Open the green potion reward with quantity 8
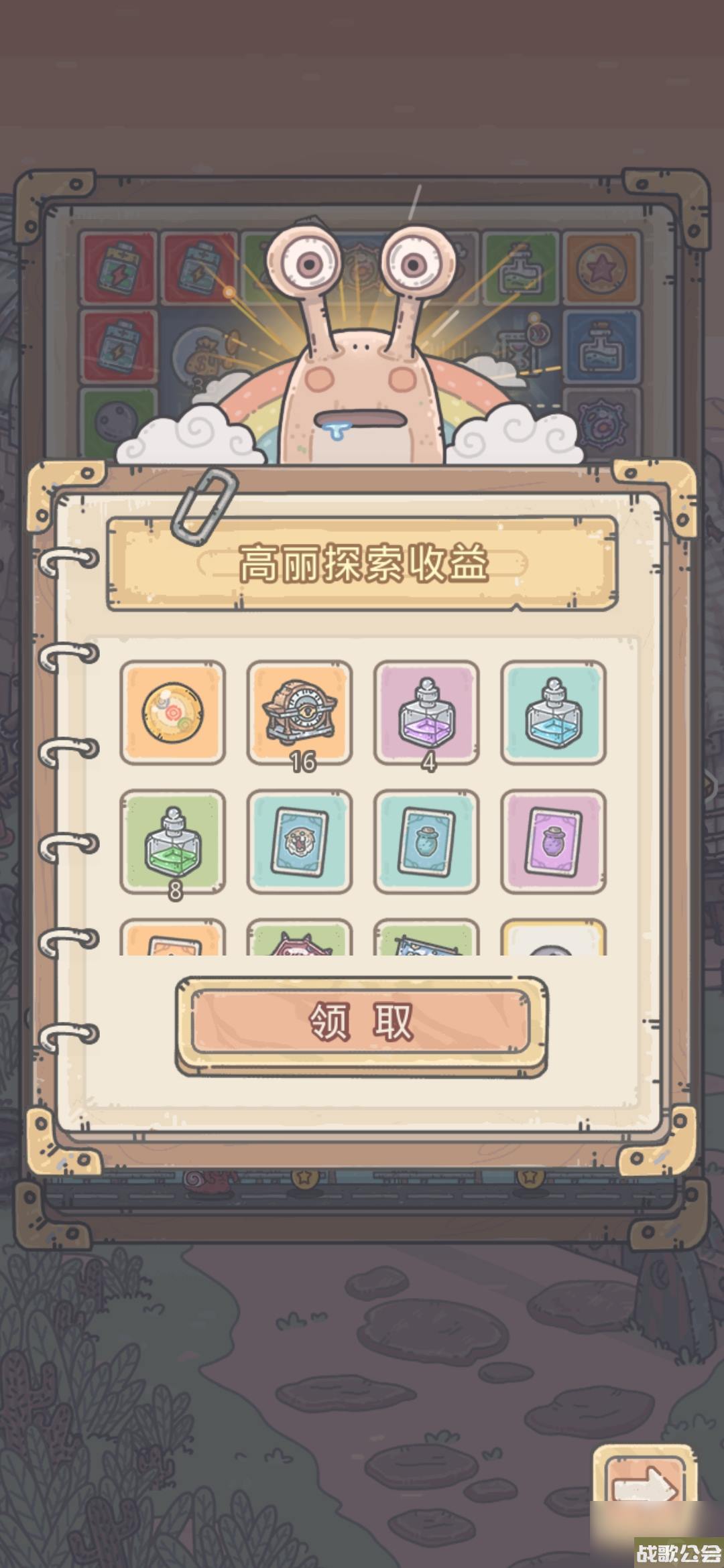The image size is (724, 1568). [172, 842]
